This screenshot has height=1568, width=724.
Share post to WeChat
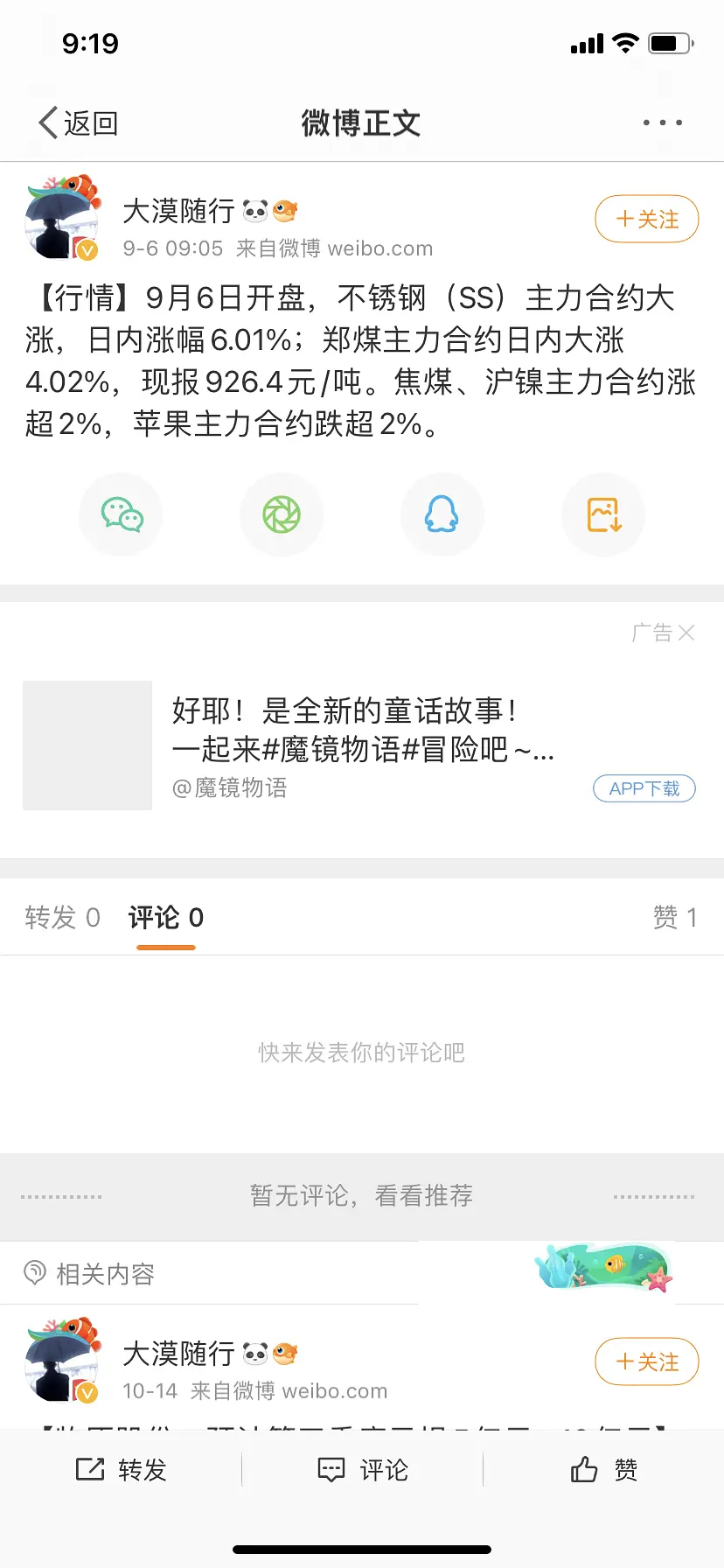(122, 514)
